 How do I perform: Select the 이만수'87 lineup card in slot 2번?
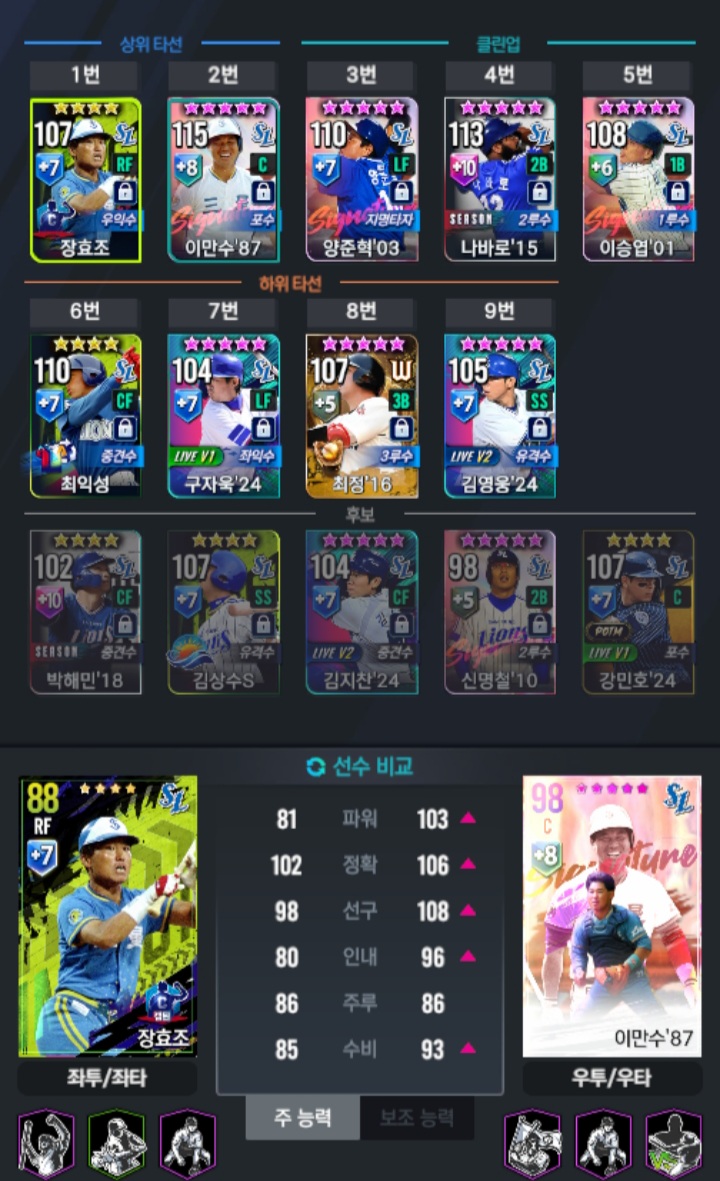[x=223, y=180]
